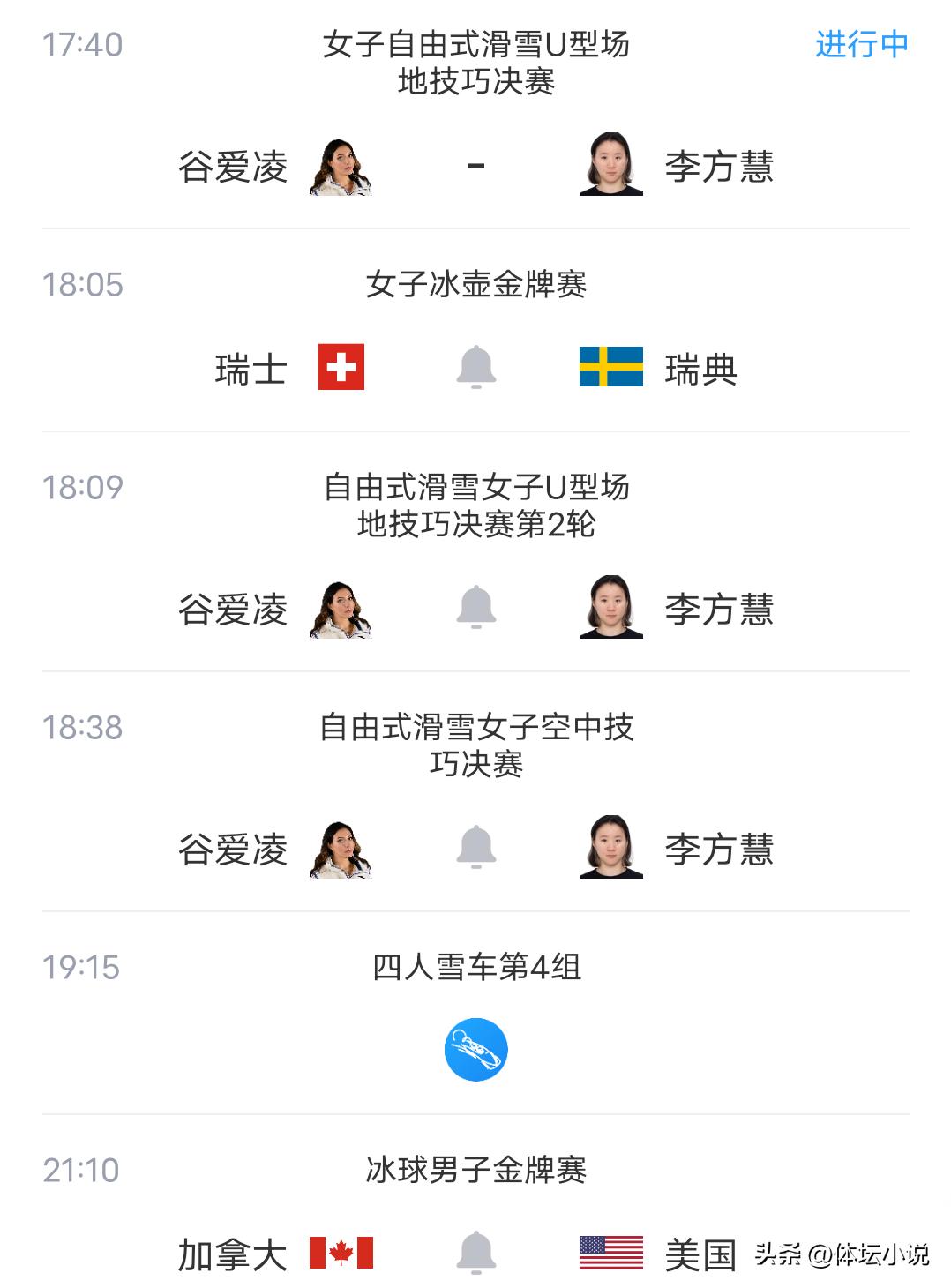The width and height of the screenshot is (951, 1288).
Task: Open the 17:40 halfpipe final in progress
Action: pyautogui.click(x=475, y=63)
